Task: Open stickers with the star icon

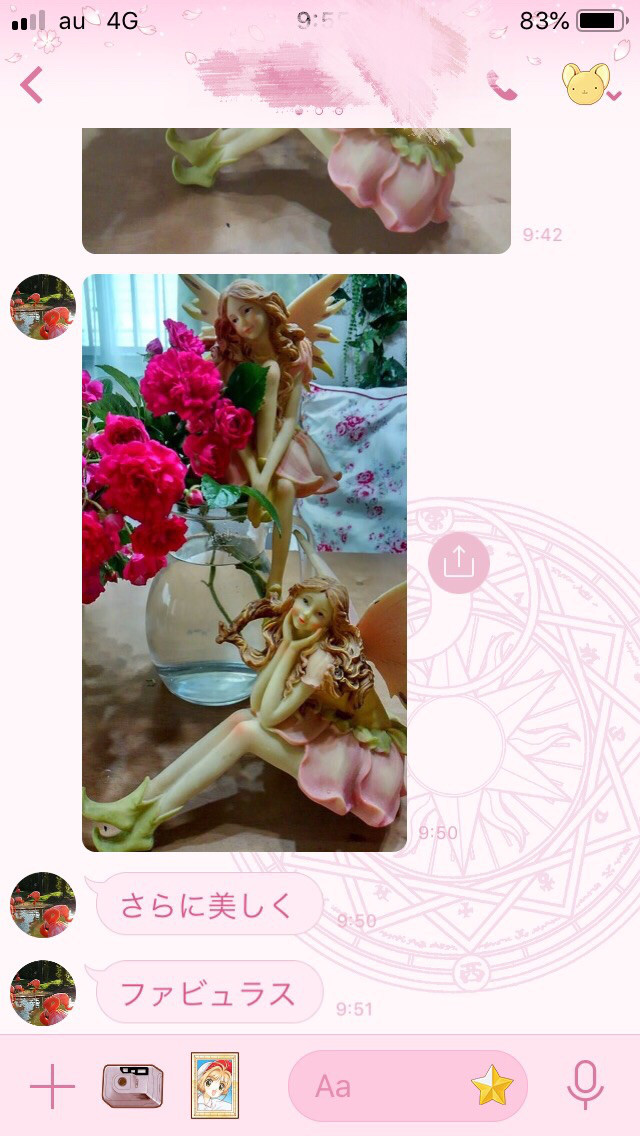Action: [492, 1086]
